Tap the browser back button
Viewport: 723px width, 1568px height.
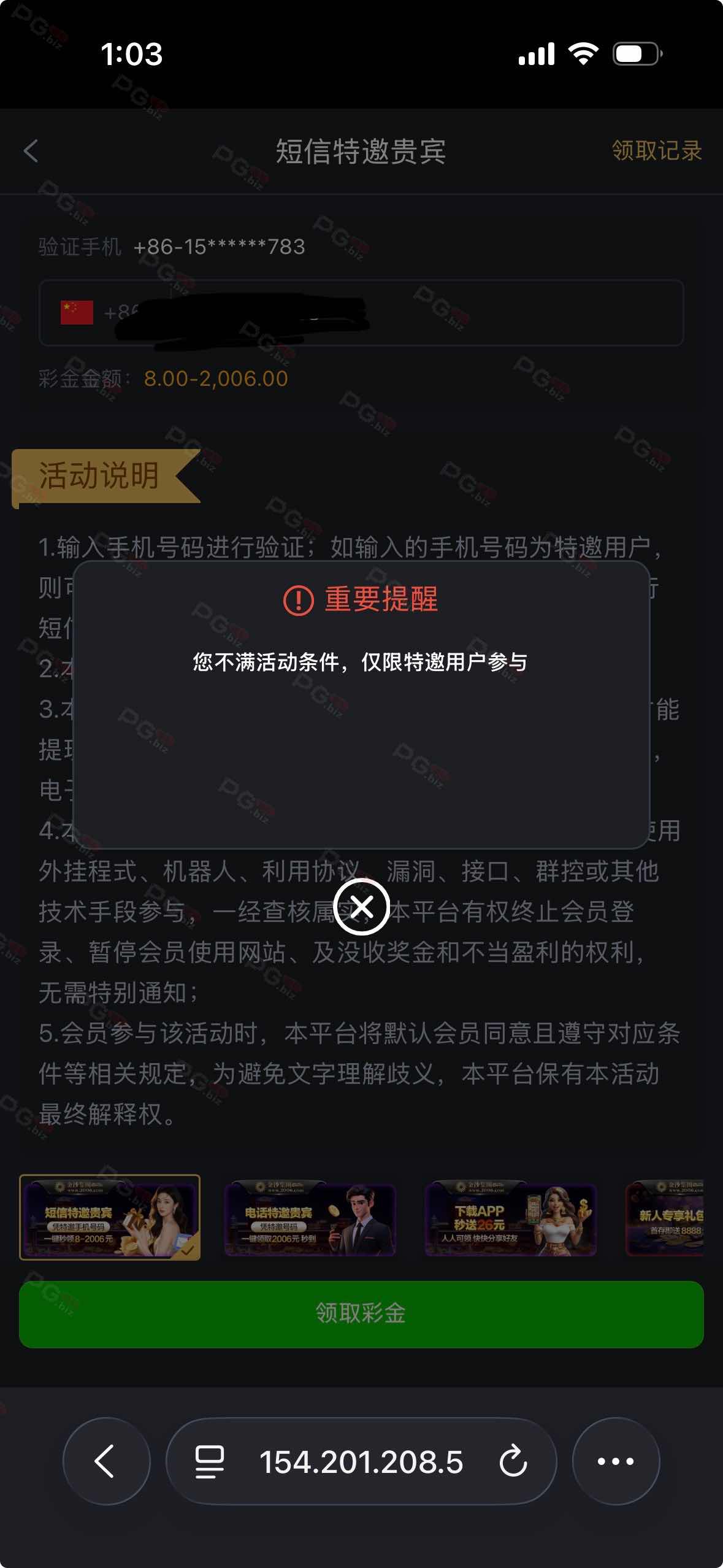coord(105,1461)
